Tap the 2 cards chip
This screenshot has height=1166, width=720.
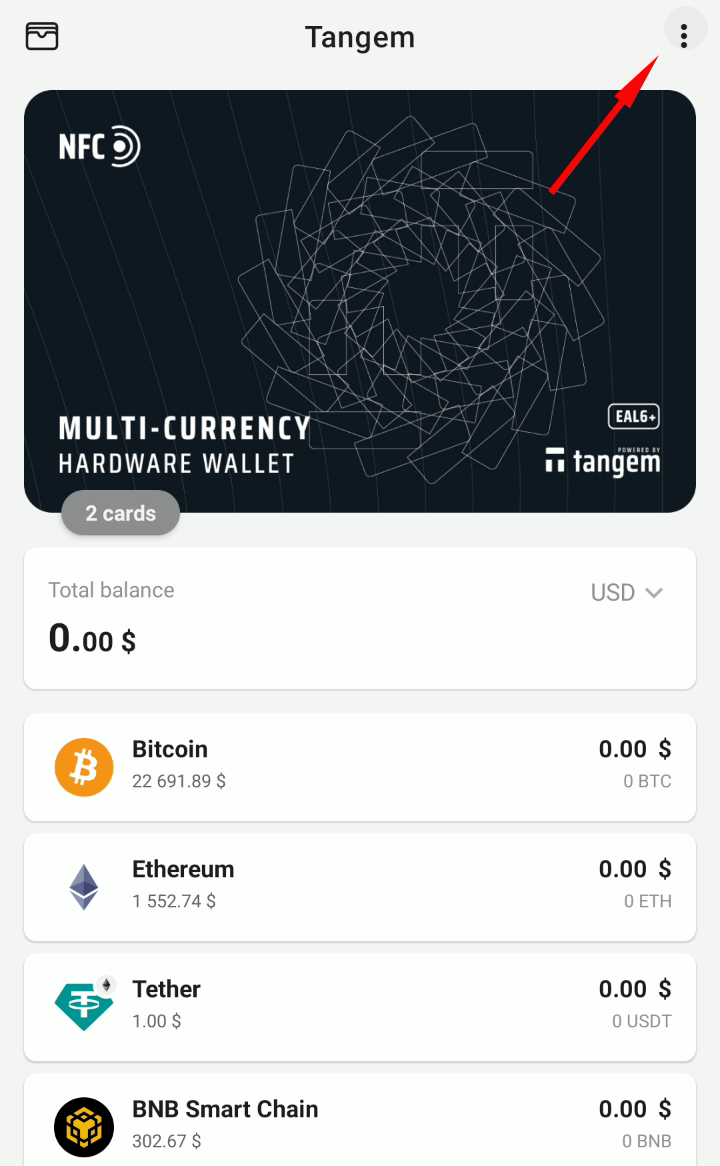click(120, 513)
